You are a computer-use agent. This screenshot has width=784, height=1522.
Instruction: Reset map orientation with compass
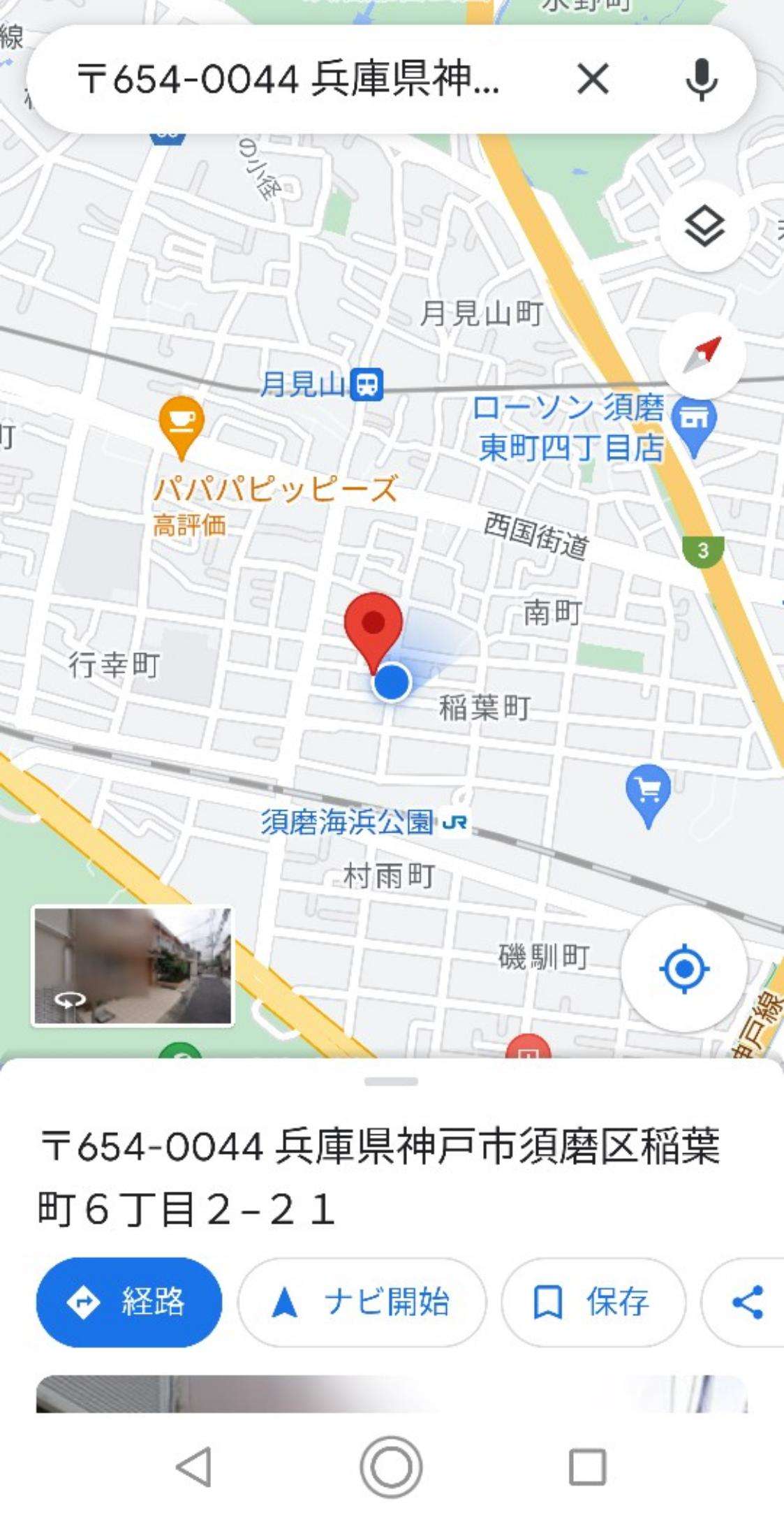pos(702,356)
